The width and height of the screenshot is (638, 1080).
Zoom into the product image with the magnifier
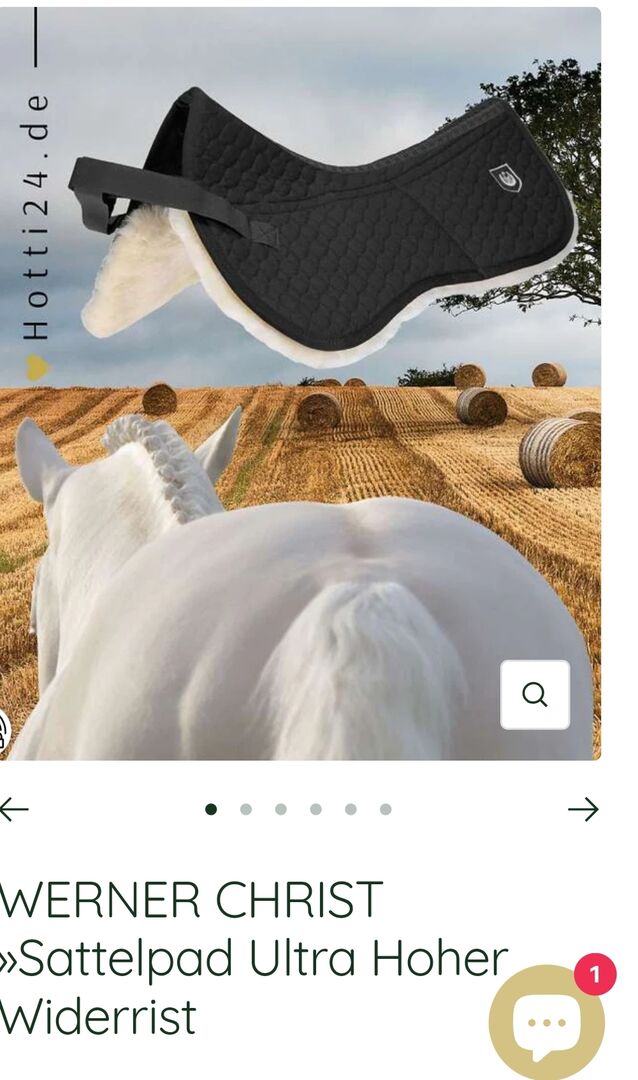pos(535,694)
